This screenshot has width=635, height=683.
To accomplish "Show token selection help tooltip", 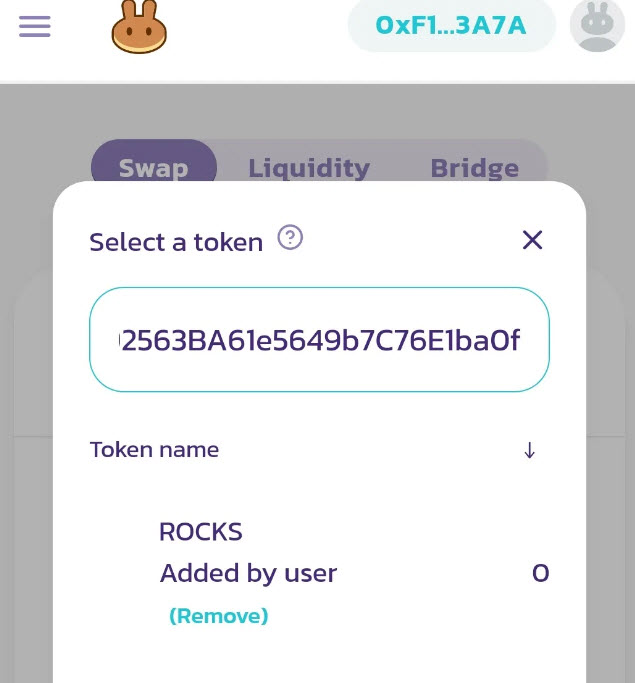I will pos(290,238).
